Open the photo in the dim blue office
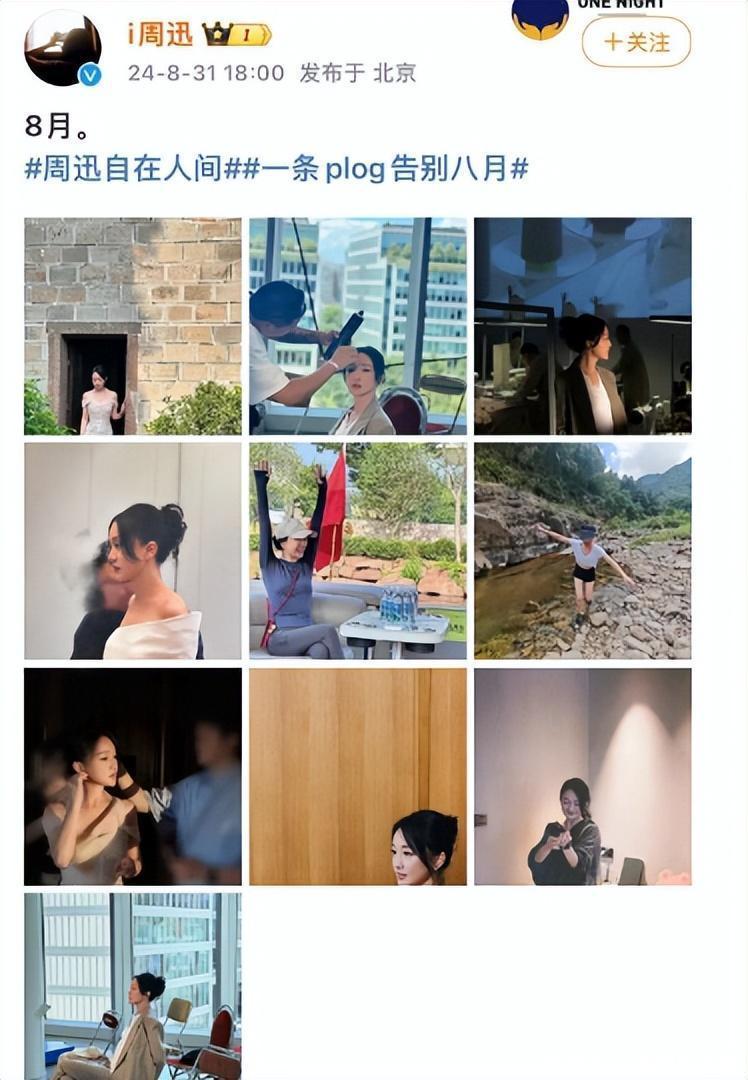This screenshot has height=1080, width=748. 583,326
